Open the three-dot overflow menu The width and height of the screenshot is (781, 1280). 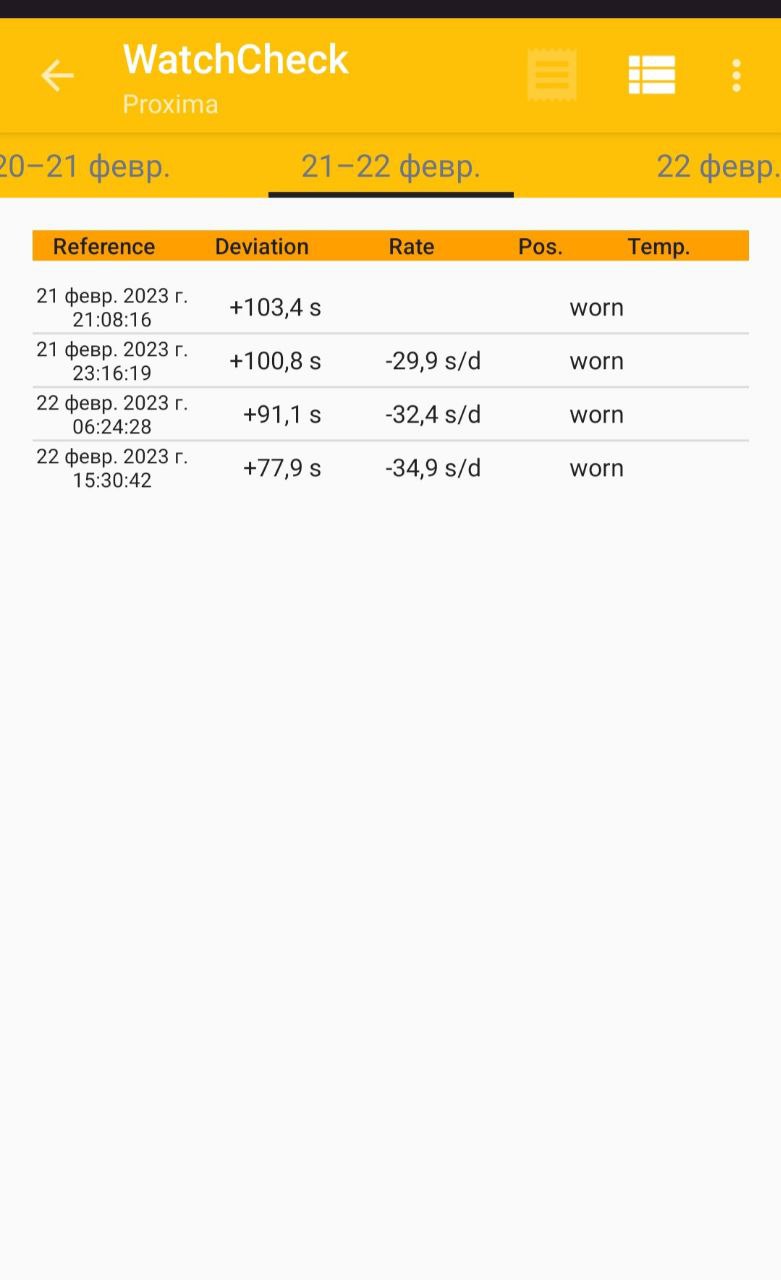click(736, 76)
